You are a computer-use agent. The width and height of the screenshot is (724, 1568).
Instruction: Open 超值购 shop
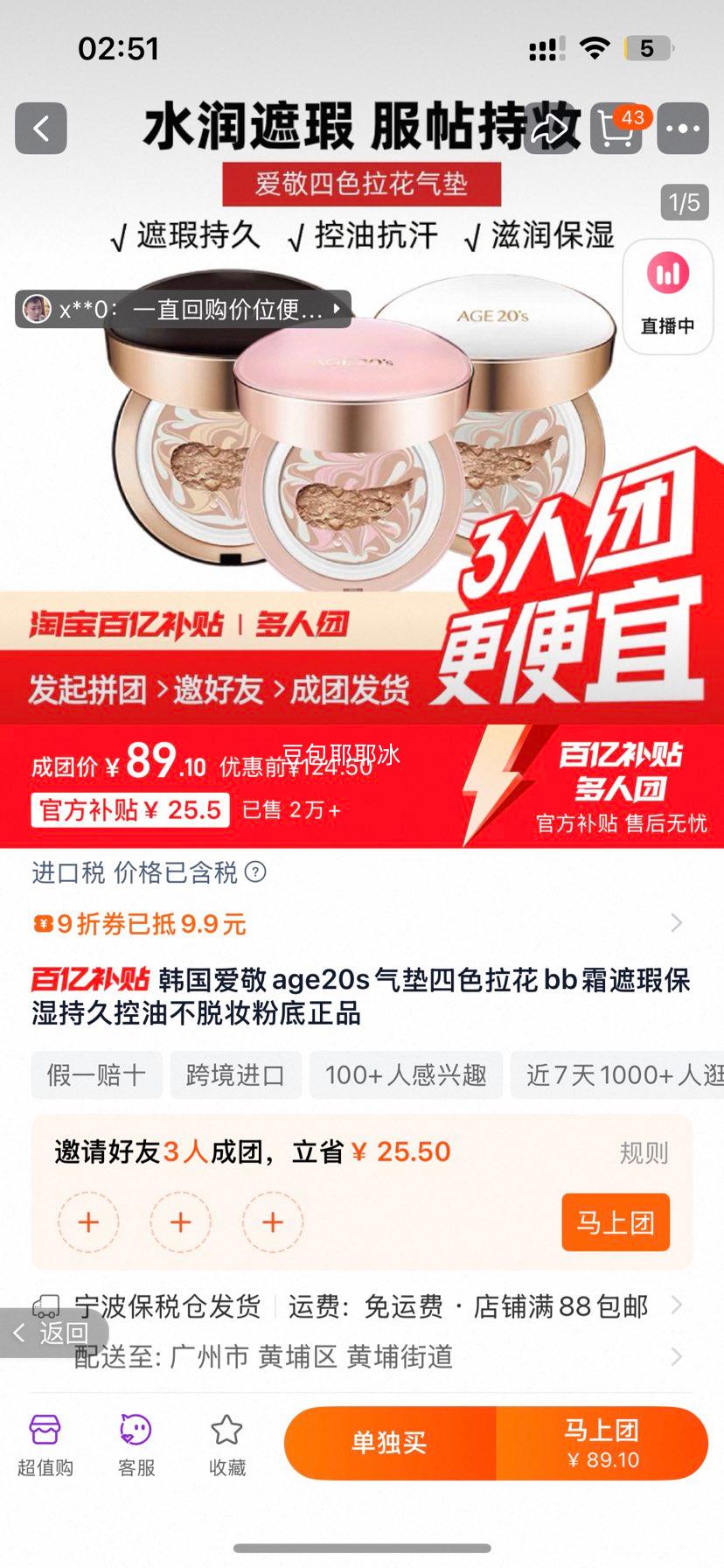tap(45, 1445)
